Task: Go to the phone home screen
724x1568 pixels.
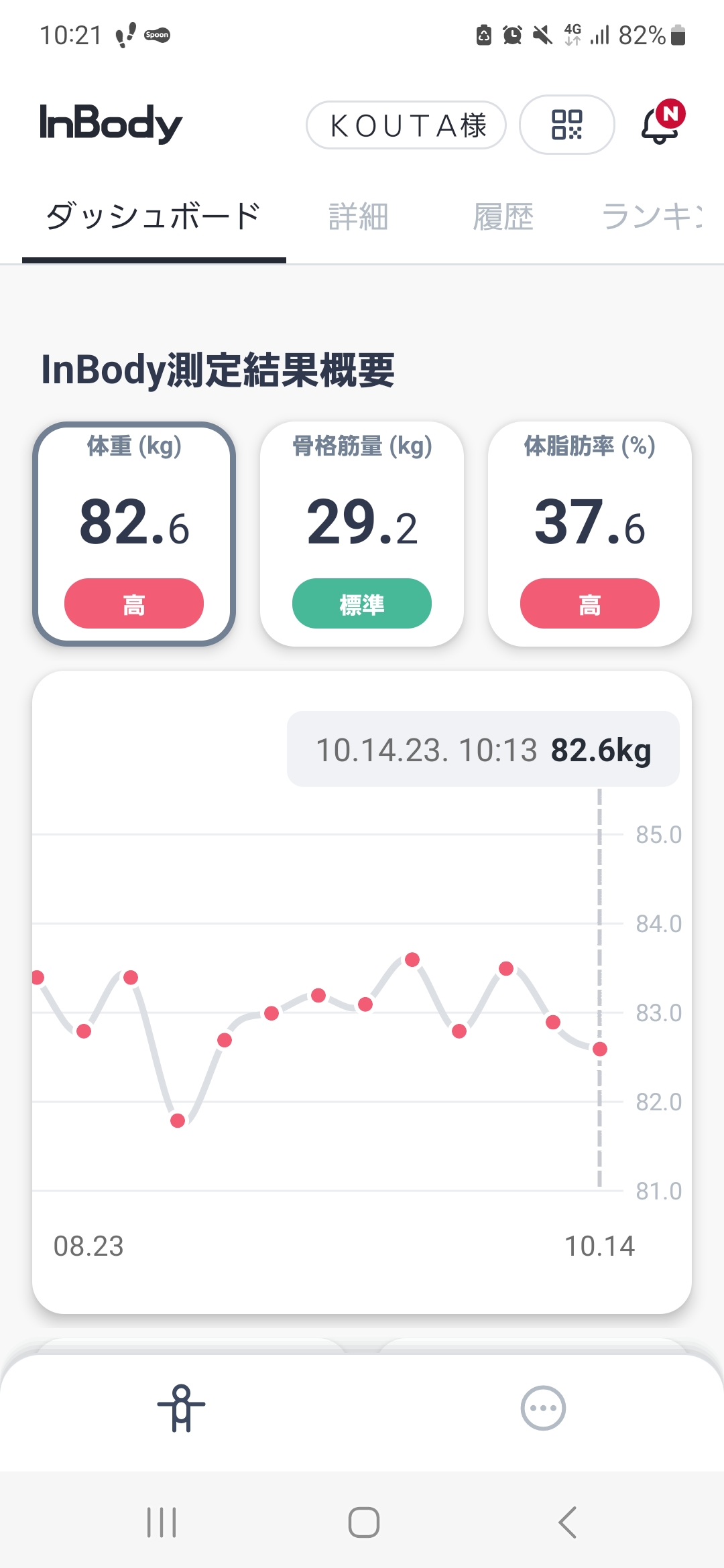Action: click(x=363, y=1522)
